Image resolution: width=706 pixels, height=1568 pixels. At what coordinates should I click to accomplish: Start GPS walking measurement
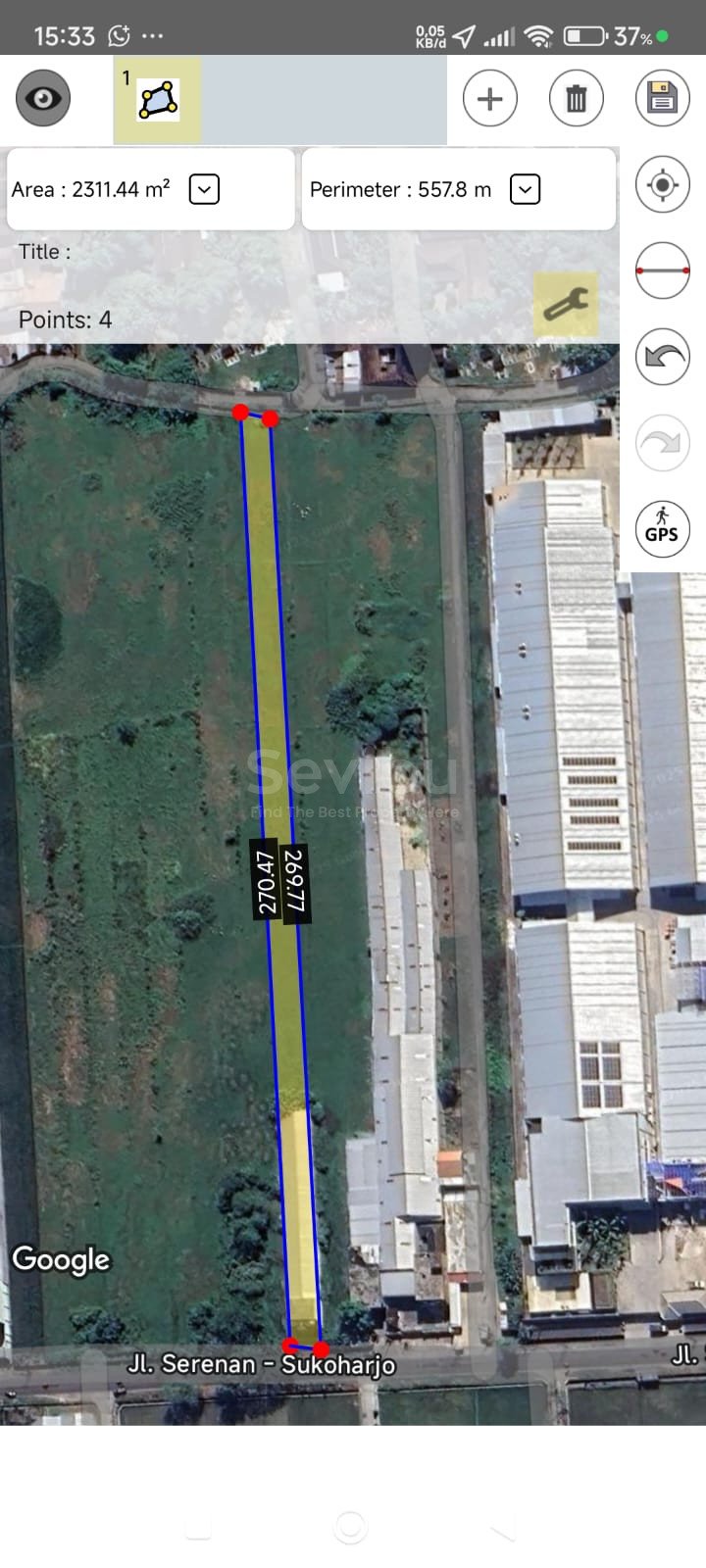[x=662, y=529]
